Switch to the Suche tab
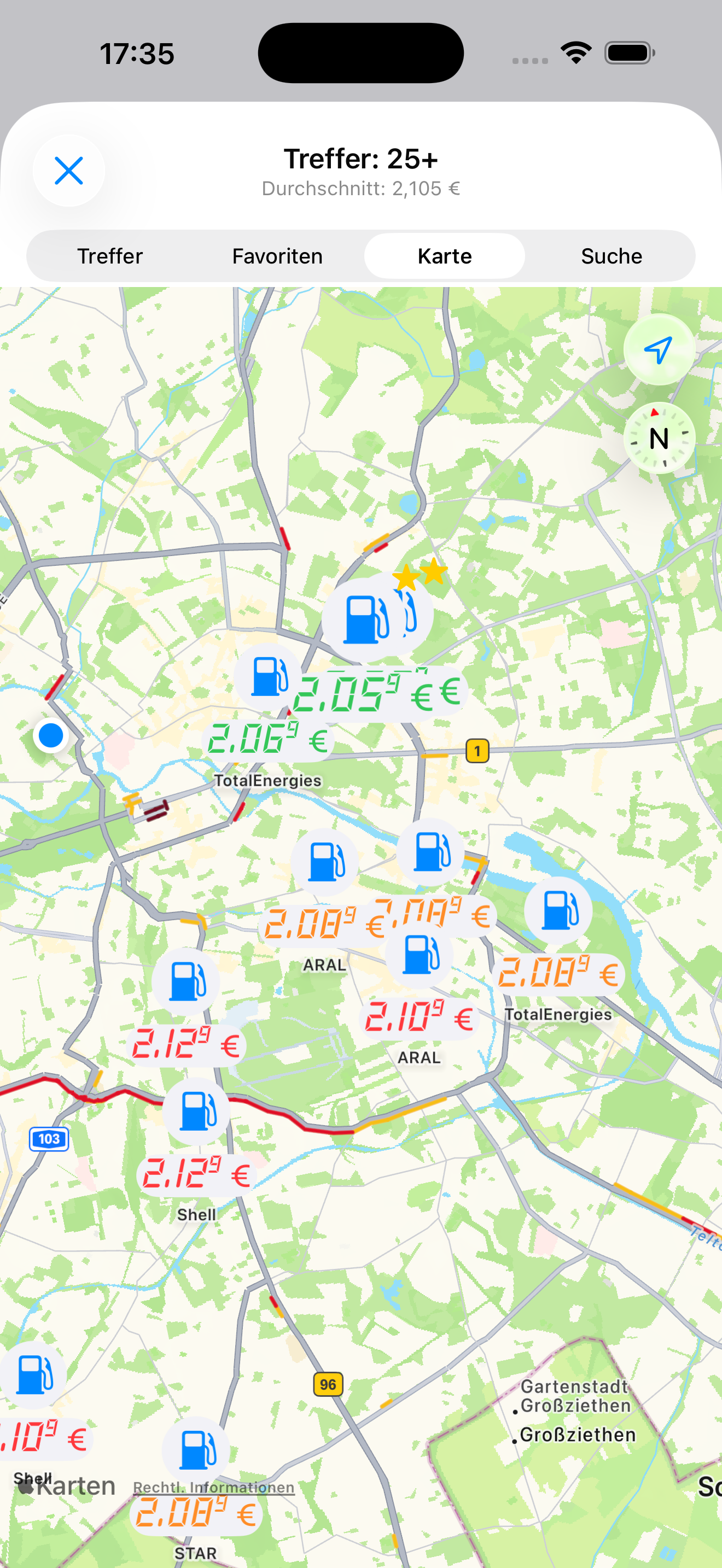 click(x=611, y=256)
